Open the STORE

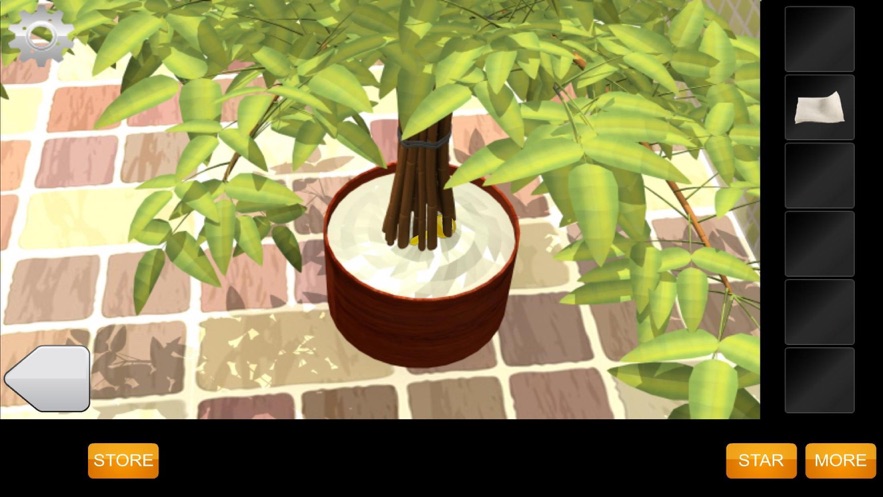123,460
